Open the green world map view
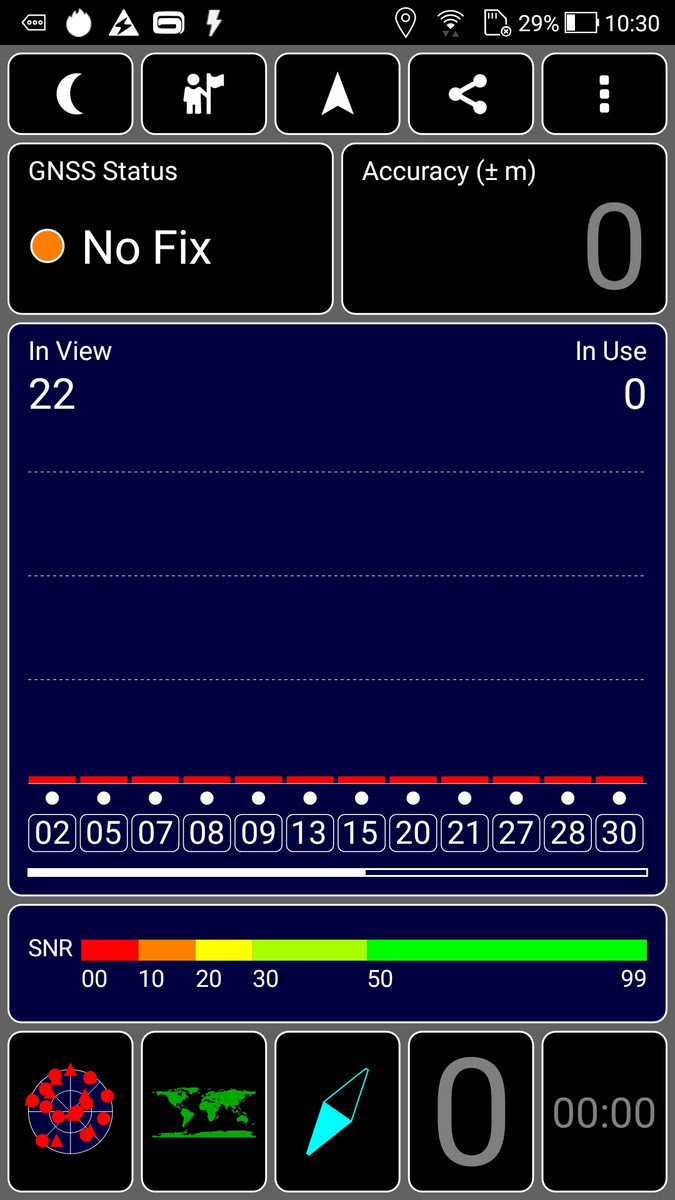The width and height of the screenshot is (675, 1200). (x=204, y=1112)
